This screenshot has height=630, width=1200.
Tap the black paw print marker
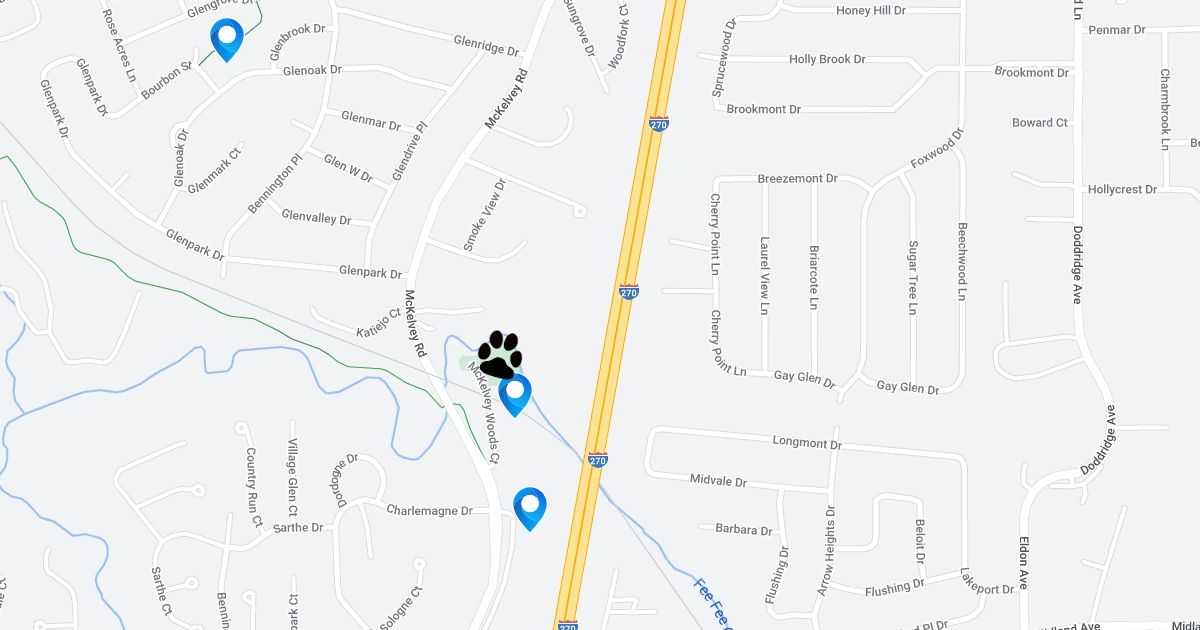point(499,355)
